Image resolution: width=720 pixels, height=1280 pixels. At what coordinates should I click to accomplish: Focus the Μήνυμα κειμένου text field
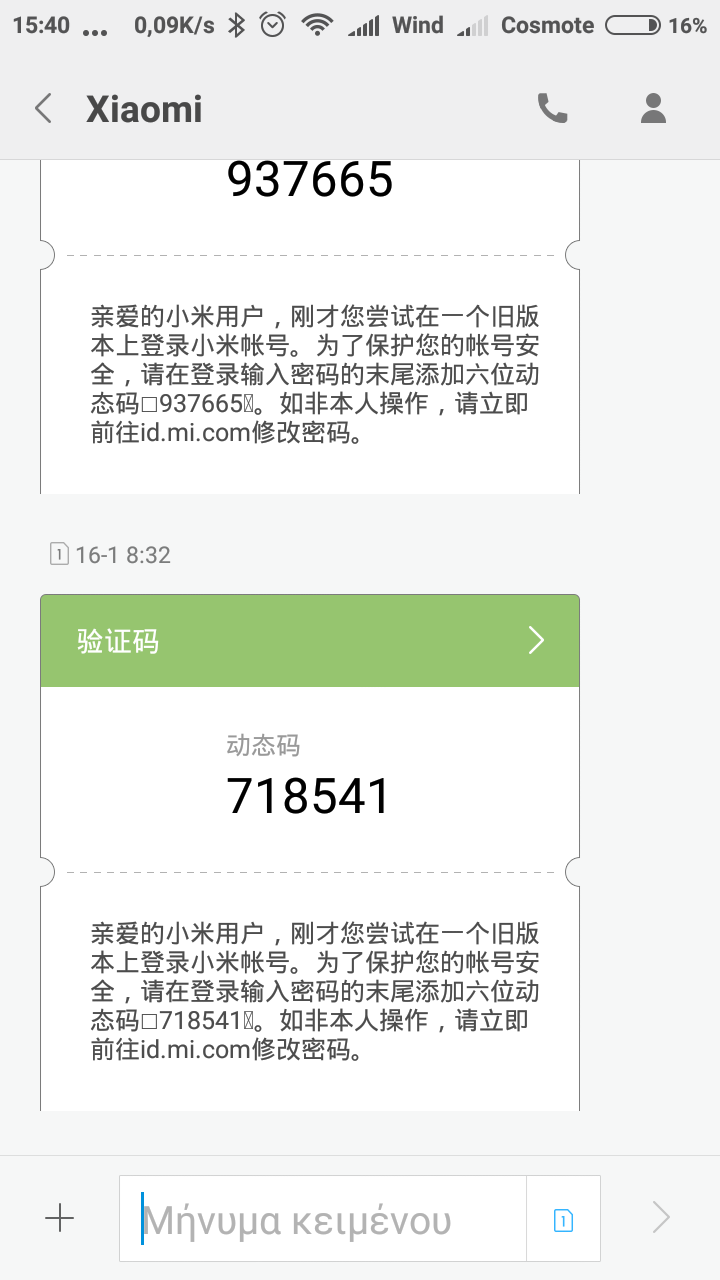(330, 1220)
